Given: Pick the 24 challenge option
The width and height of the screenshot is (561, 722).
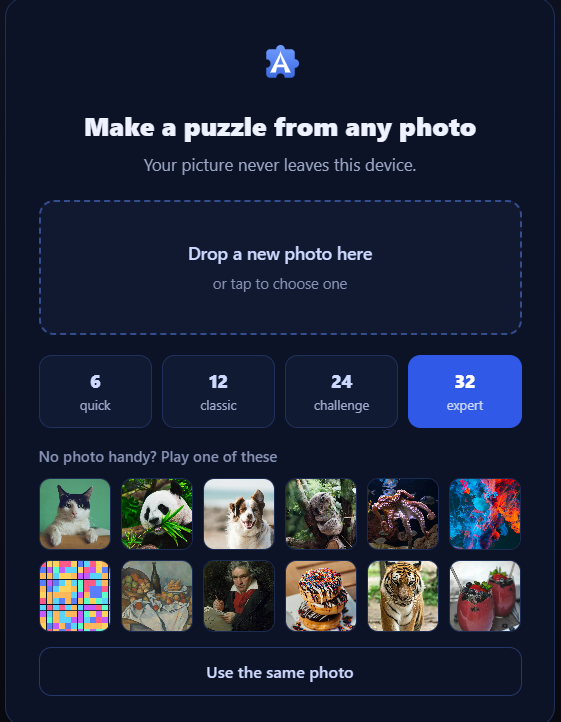Looking at the screenshot, I should coord(341,391).
